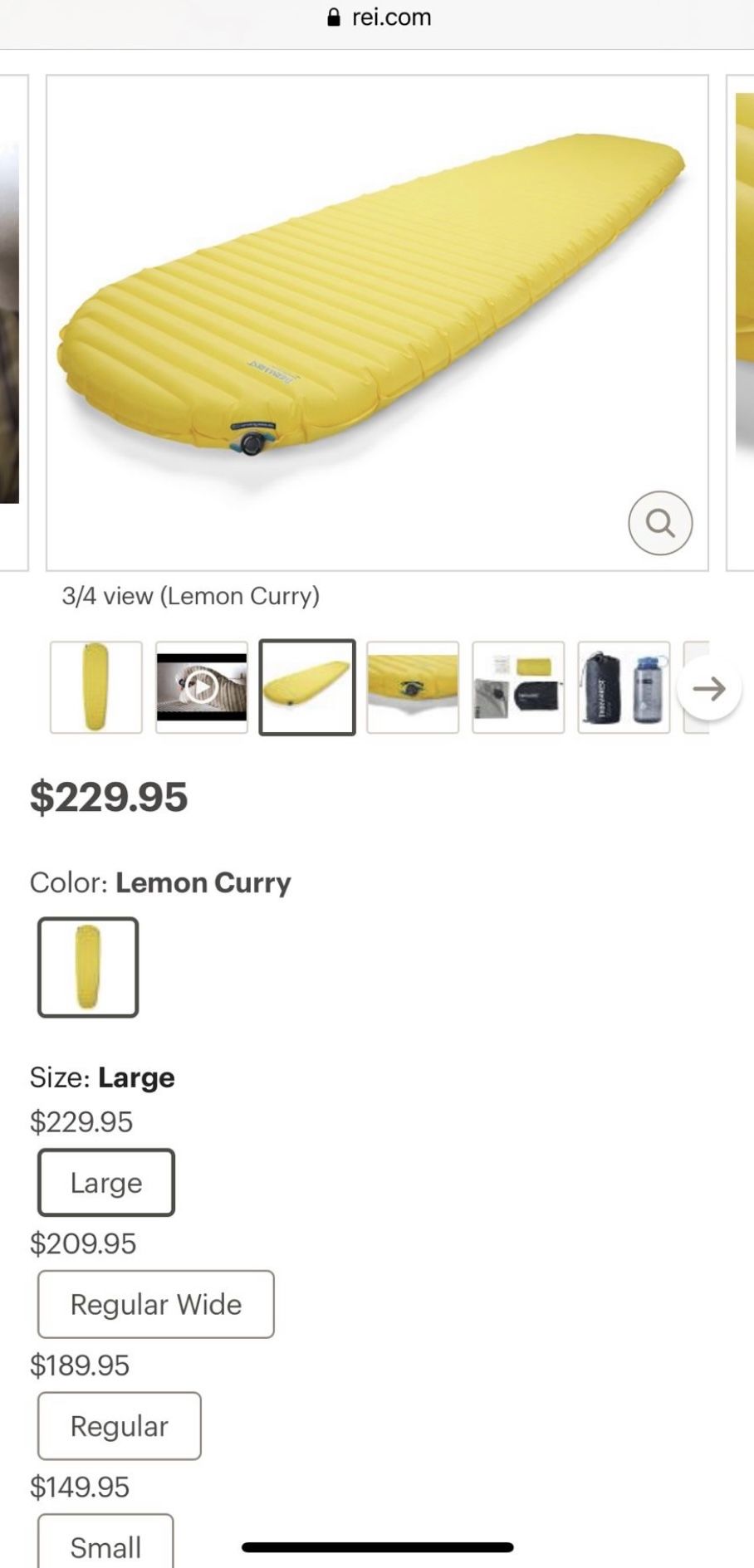
Task: Open the upright front view thumbnail
Action: (96, 687)
